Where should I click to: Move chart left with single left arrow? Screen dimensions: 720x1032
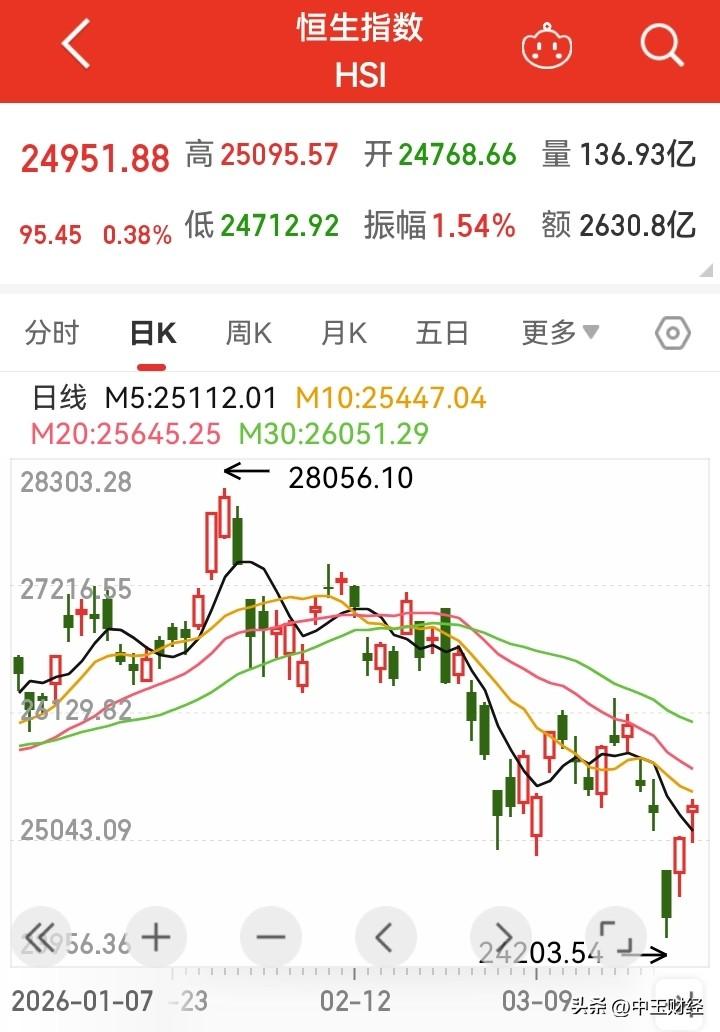tap(386, 937)
